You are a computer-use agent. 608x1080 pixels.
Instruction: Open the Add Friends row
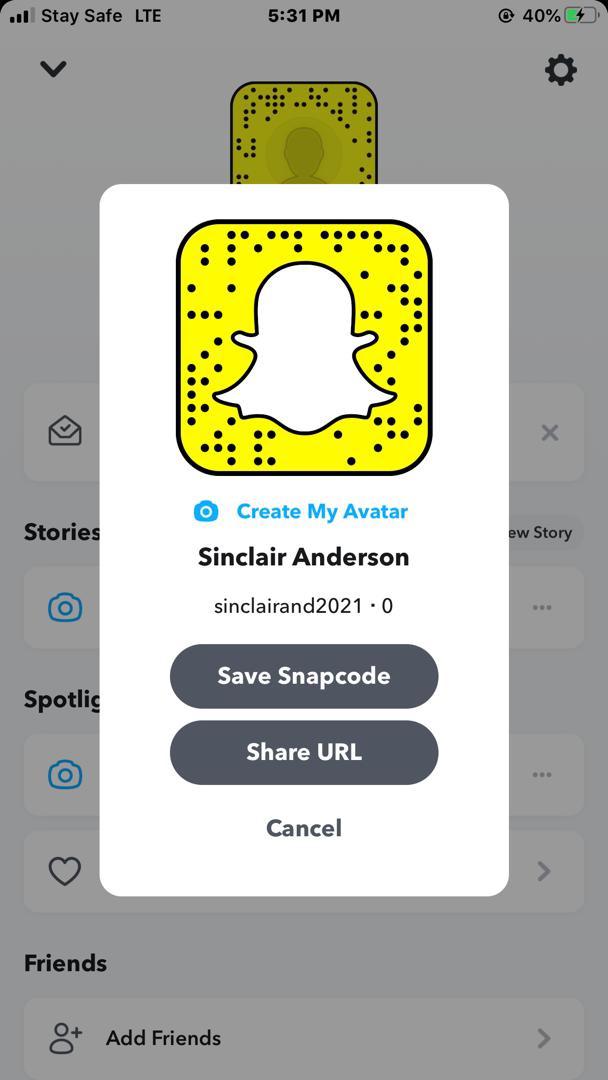[303, 1038]
